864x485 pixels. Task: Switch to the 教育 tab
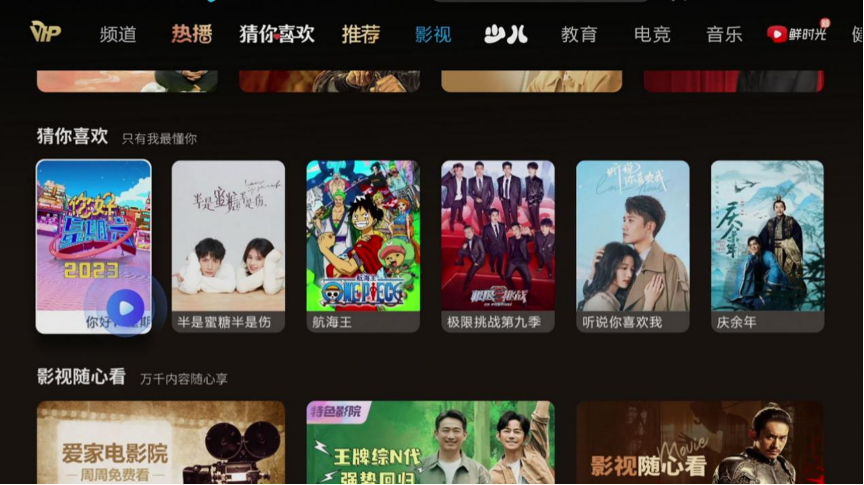click(x=579, y=34)
